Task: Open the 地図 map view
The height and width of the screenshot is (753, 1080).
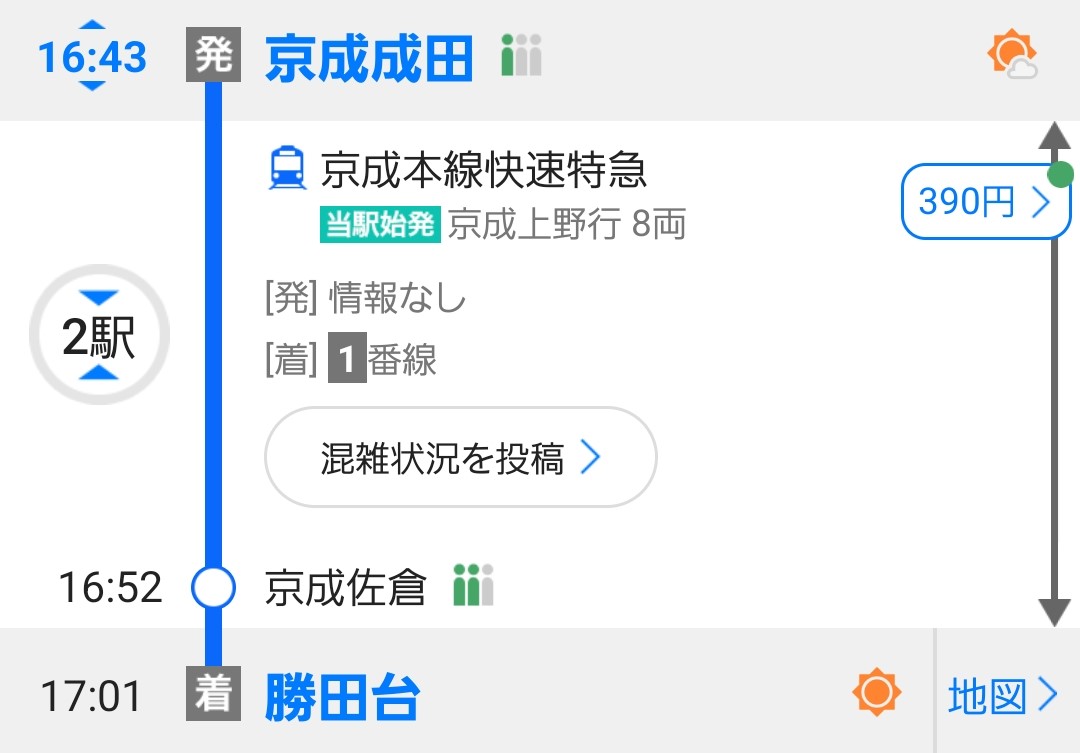Action: [x=1002, y=695]
